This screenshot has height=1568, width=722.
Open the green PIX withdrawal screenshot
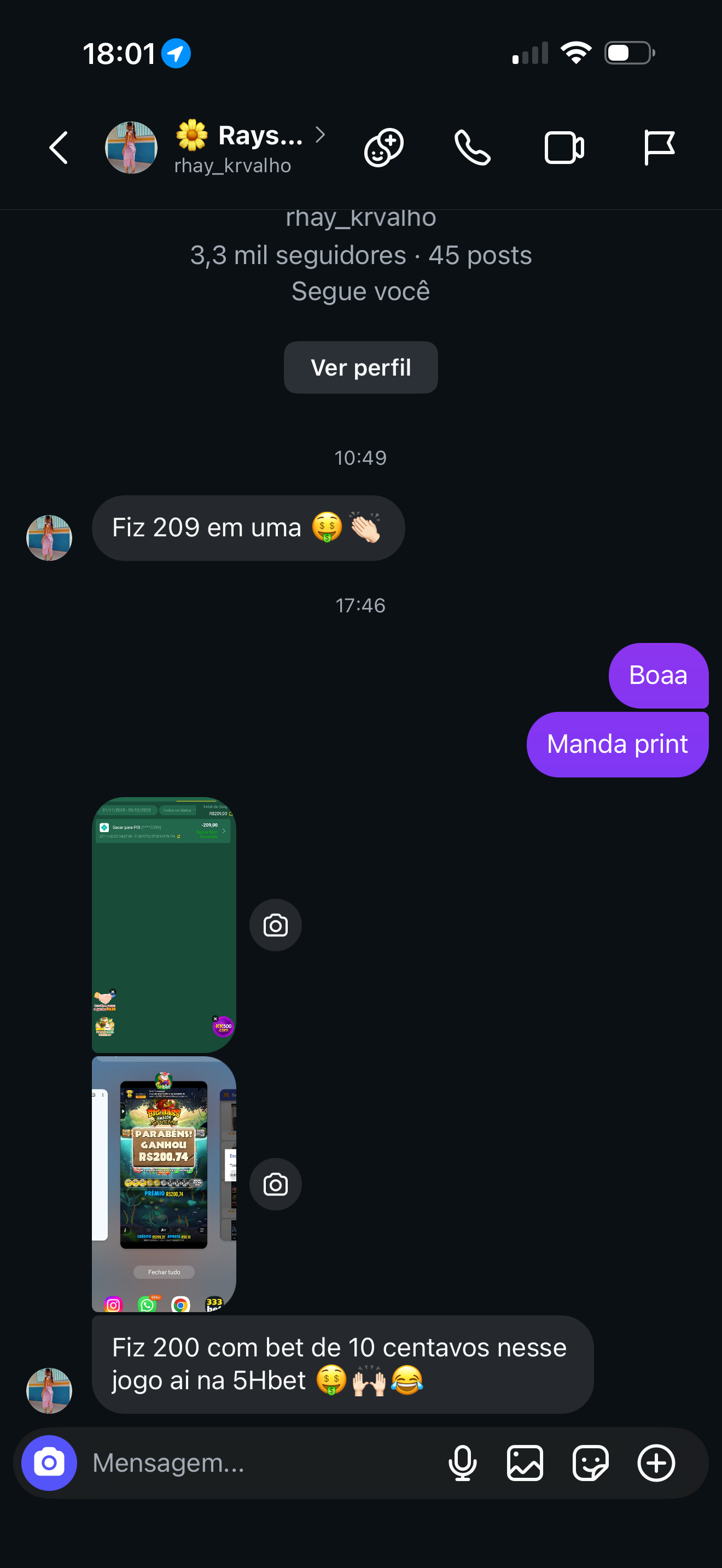point(164,924)
